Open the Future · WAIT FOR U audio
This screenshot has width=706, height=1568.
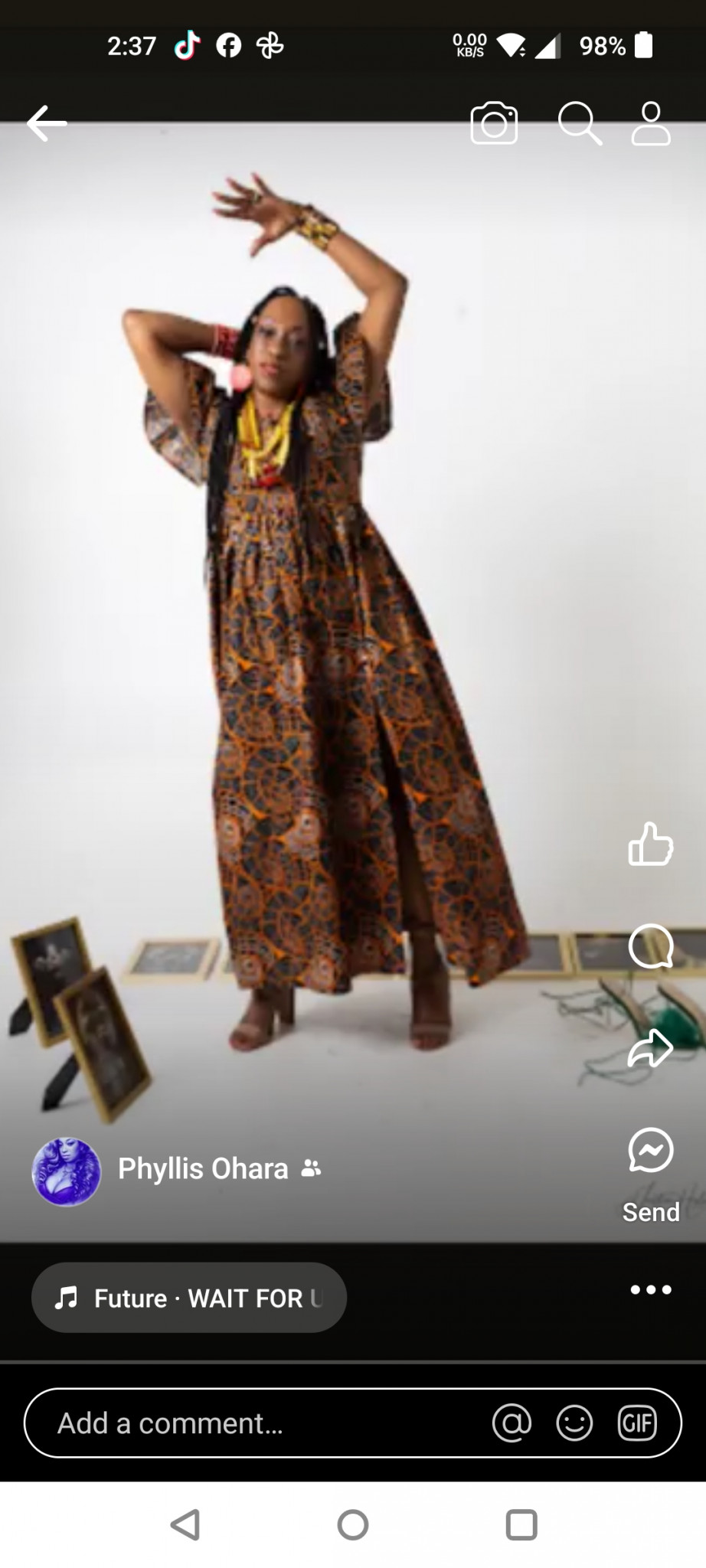click(188, 1298)
